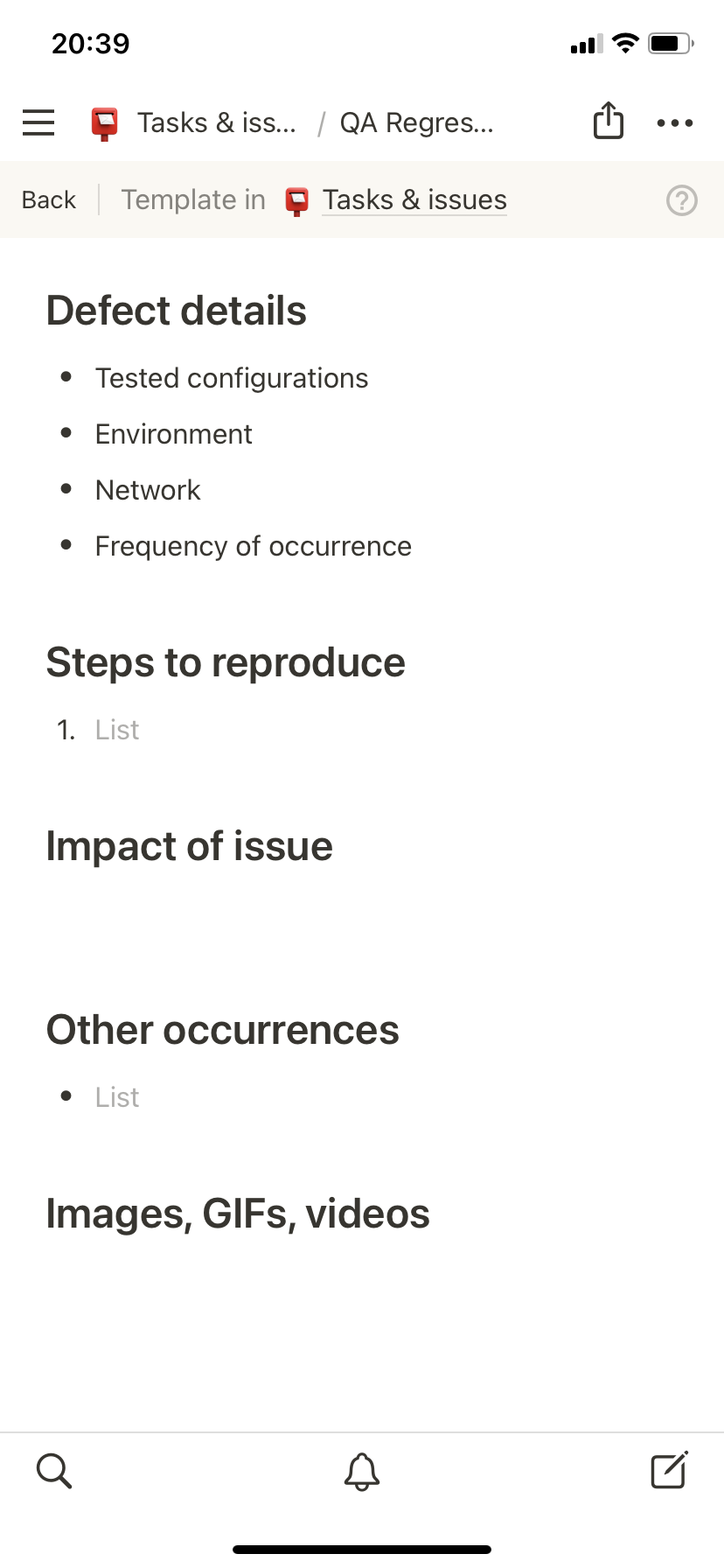Open the template help question mark
This screenshot has height=1568, width=724.
(681, 200)
